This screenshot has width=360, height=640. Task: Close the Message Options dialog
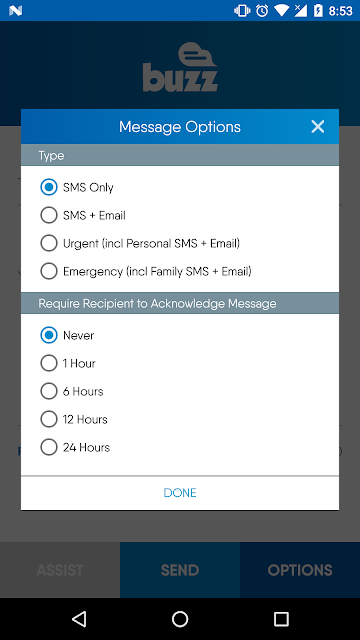(318, 127)
